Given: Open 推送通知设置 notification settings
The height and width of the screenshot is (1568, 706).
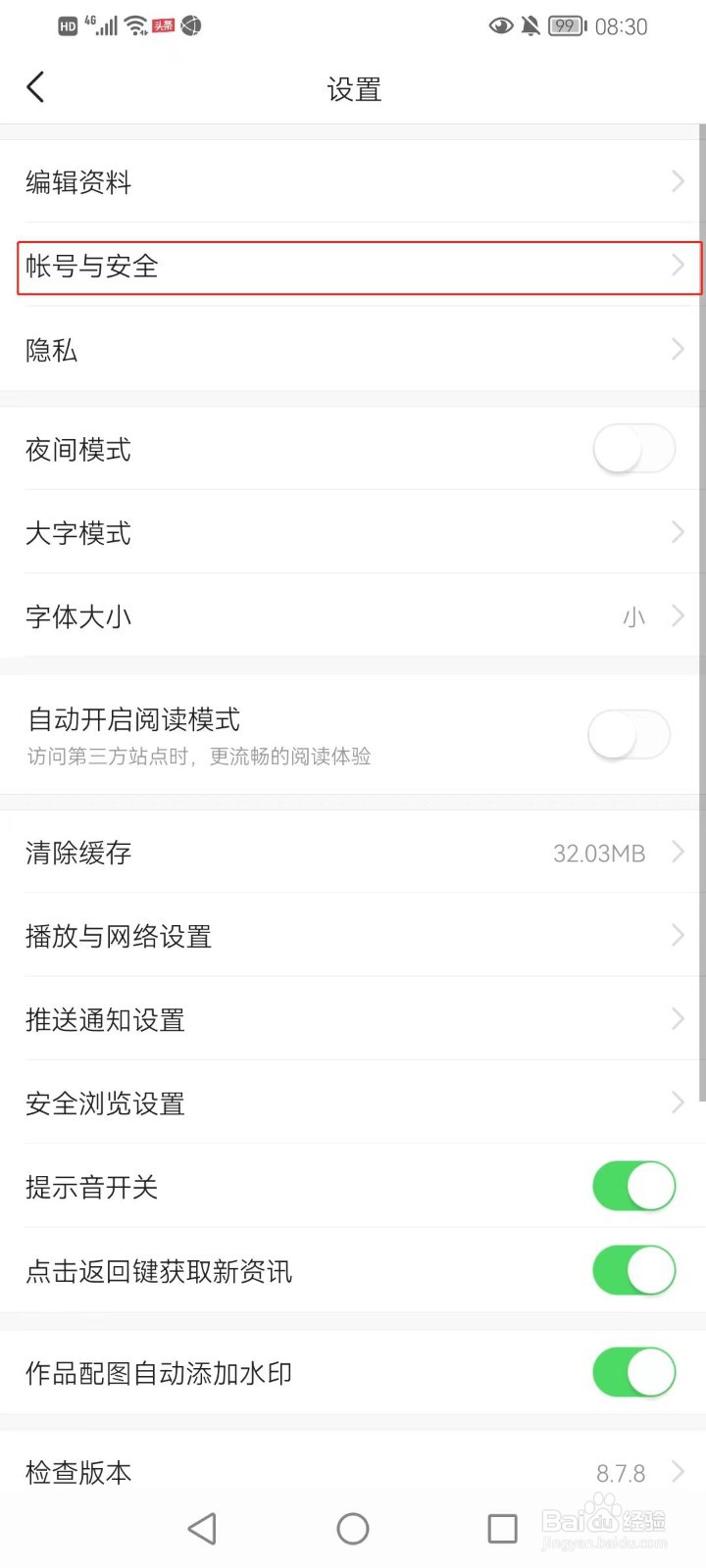Looking at the screenshot, I should (353, 1020).
